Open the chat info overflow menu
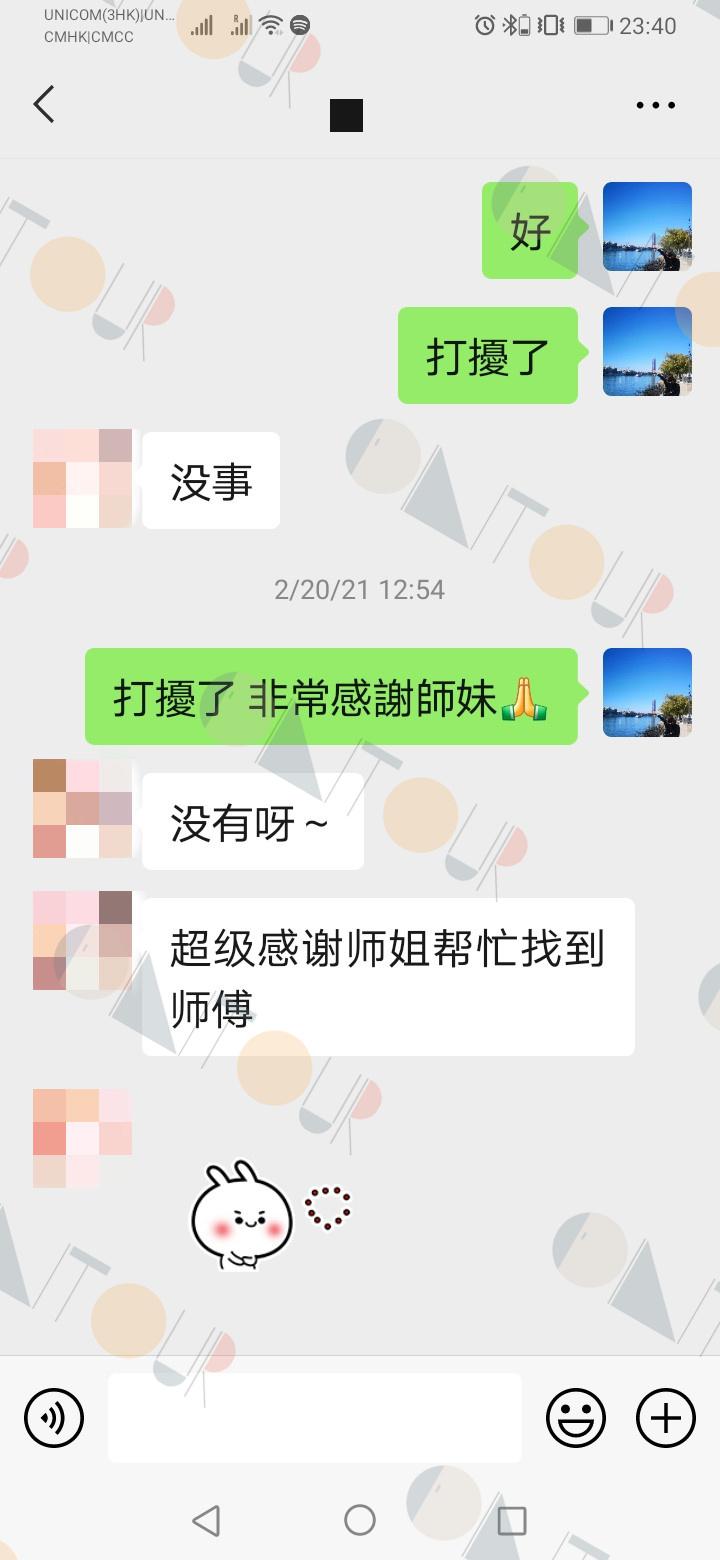720x1560 pixels. coord(655,105)
